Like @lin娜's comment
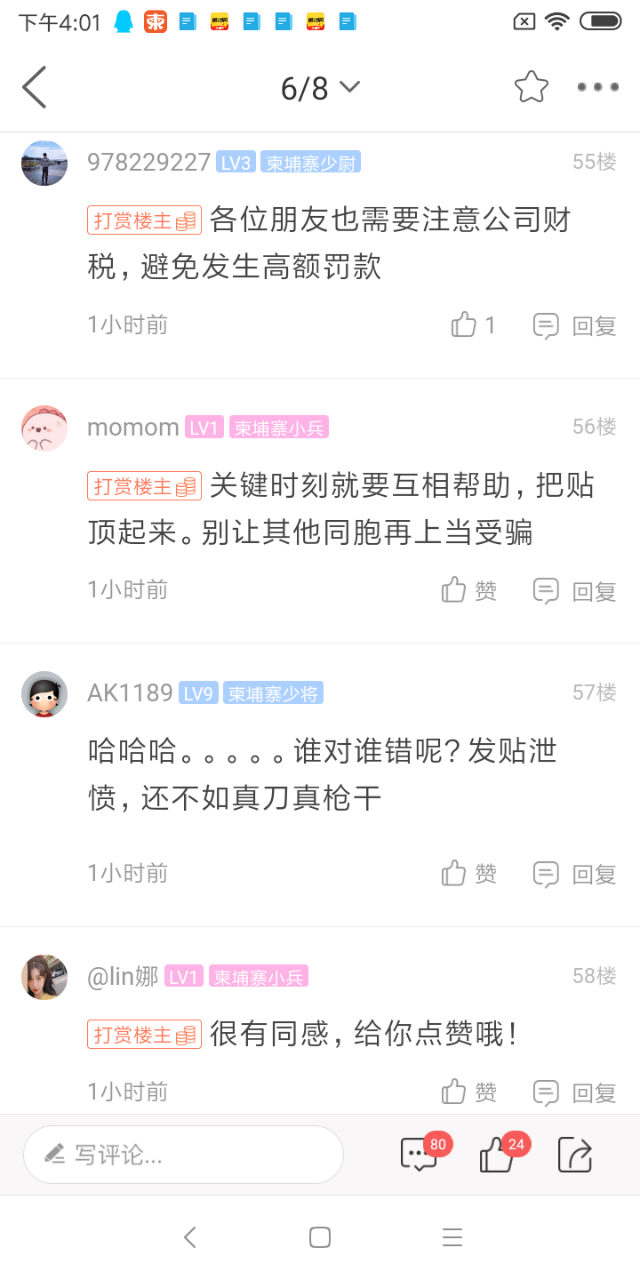This screenshot has height=1280, width=640. [469, 1091]
